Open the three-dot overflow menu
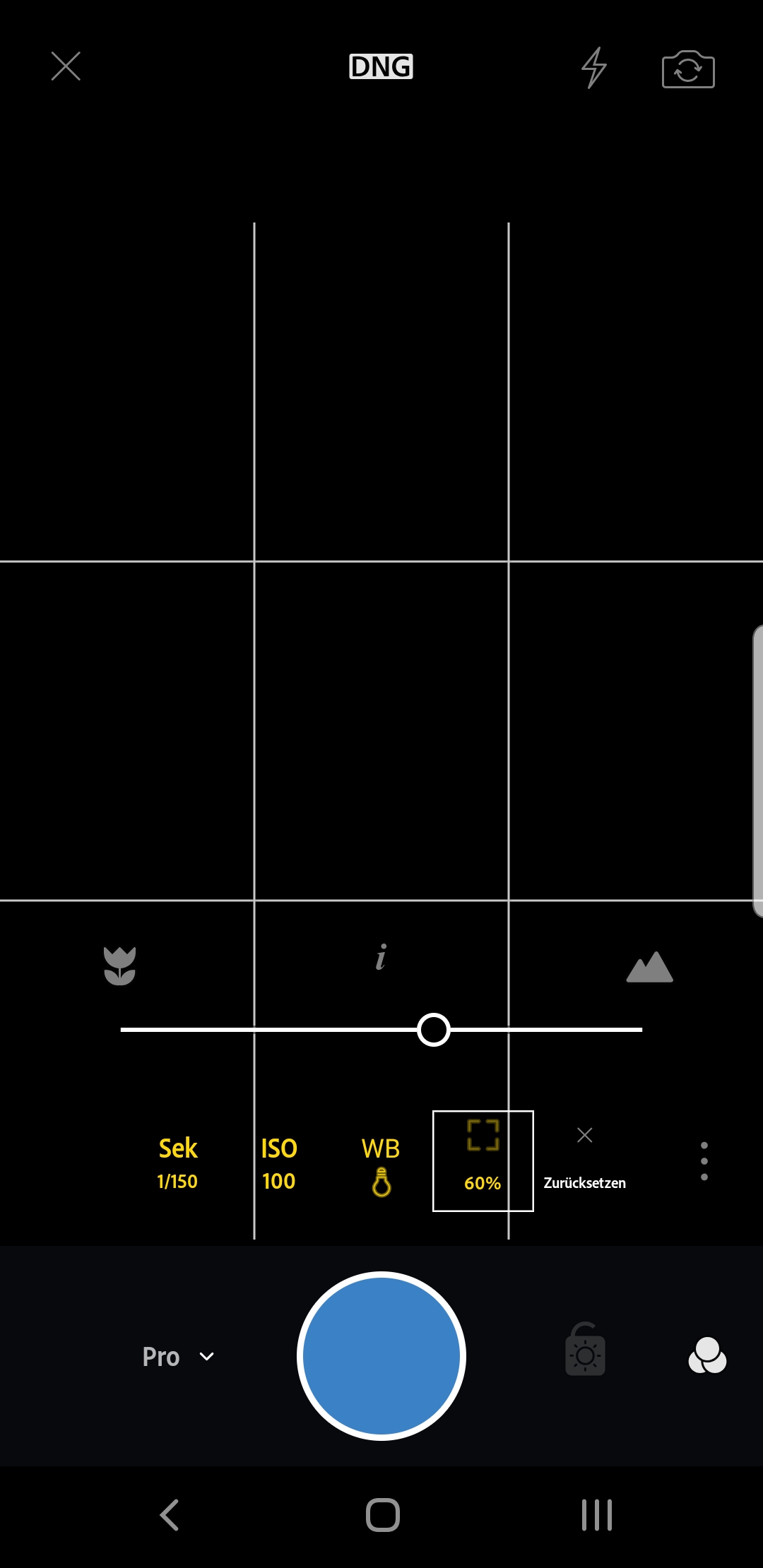The image size is (763, 1568). click(x=704, y=1160)
